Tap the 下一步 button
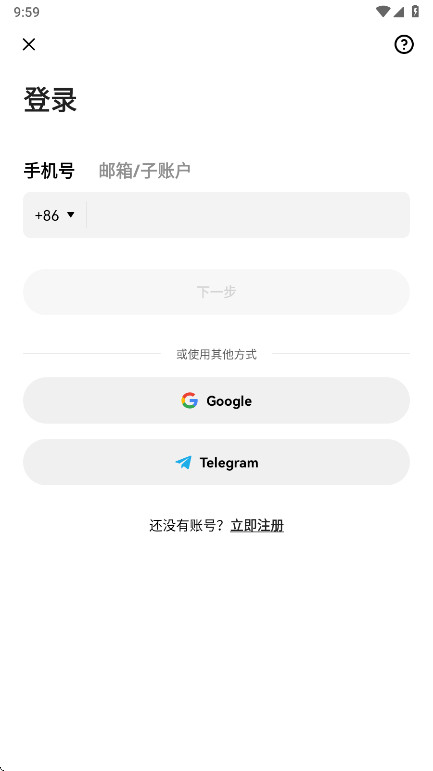433x771 pixels. tap(216, 292)
